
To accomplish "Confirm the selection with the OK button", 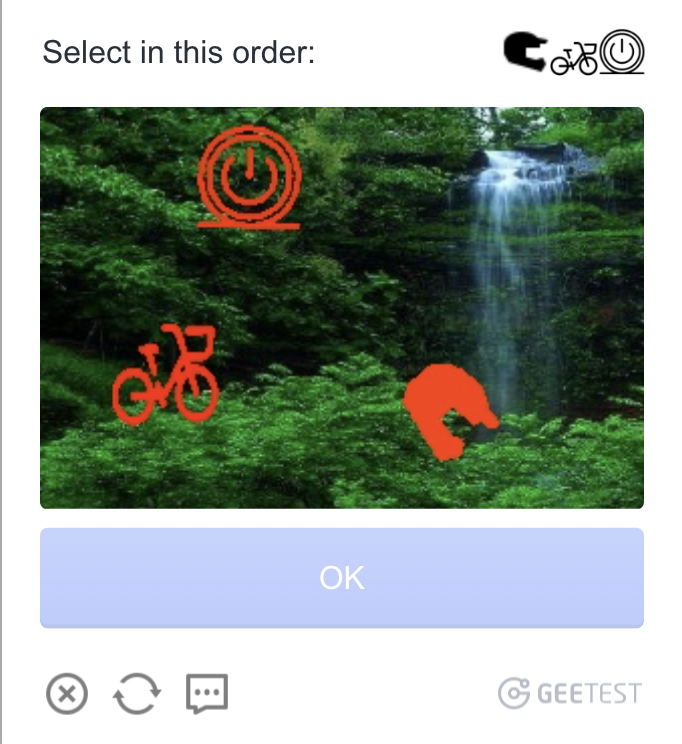I will click(x=341, y=577).
